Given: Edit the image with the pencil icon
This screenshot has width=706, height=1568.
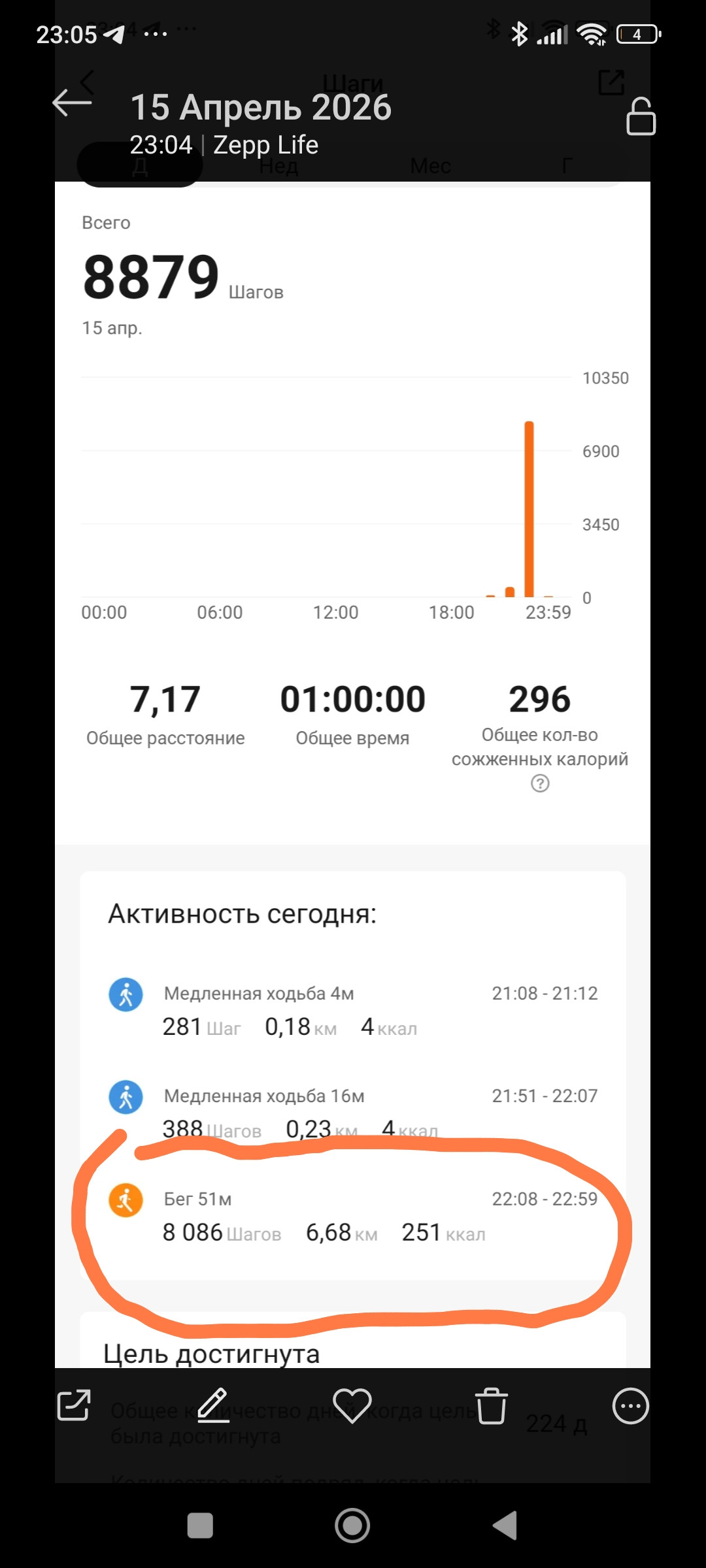Looking at the screenshot, I should [212, 1405].
